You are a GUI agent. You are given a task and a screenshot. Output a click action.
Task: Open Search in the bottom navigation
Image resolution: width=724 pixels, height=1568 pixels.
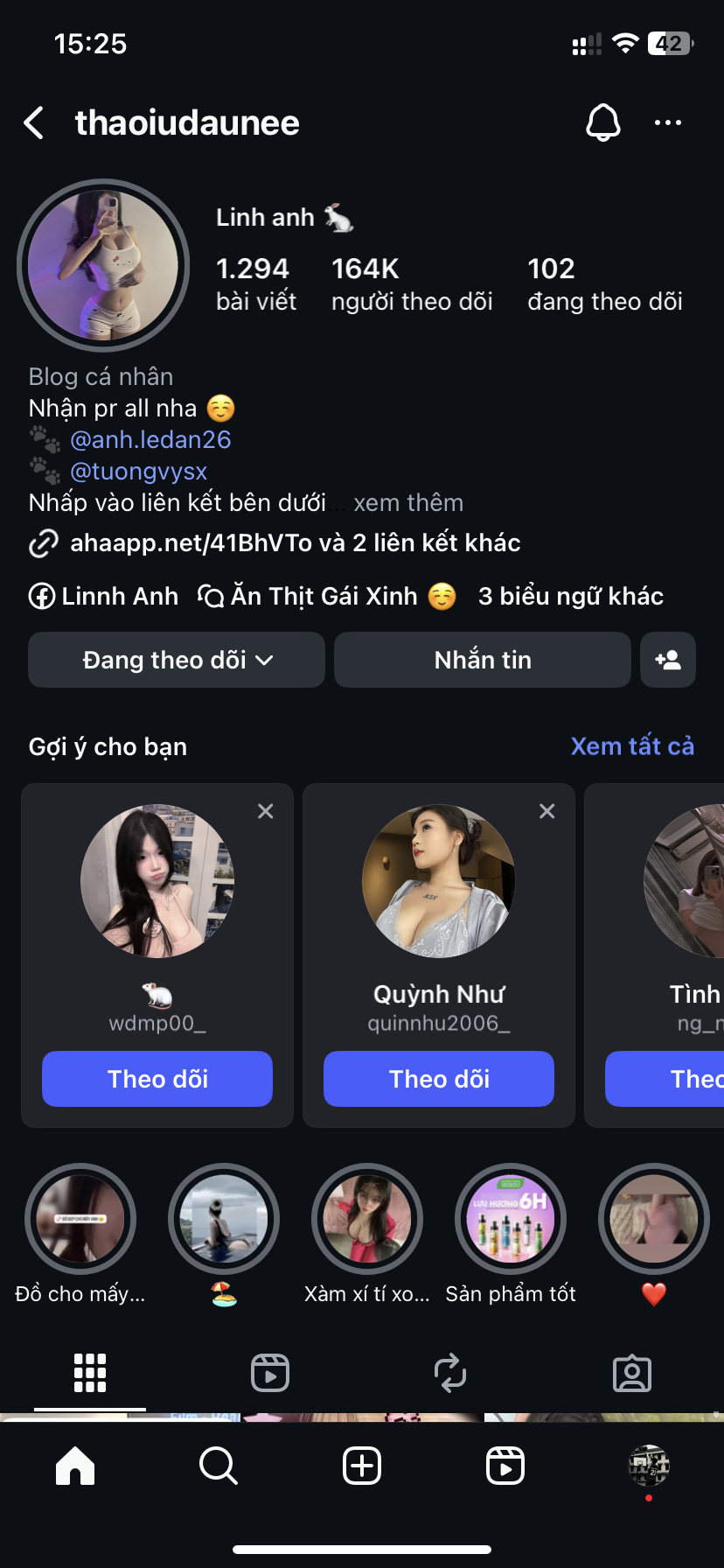point(218,1466)
